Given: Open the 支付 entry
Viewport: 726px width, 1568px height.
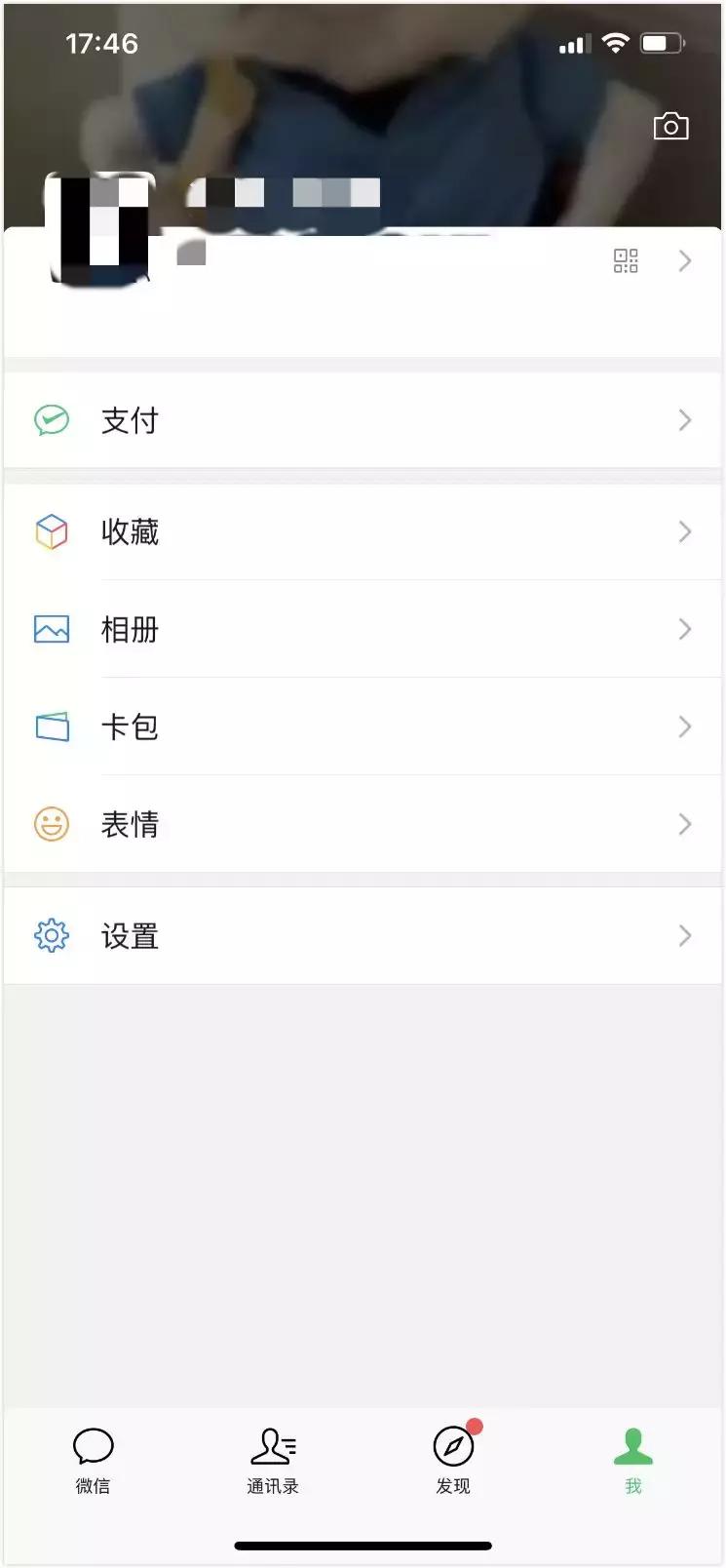Looking at the screenshot, I should (363, 419).
